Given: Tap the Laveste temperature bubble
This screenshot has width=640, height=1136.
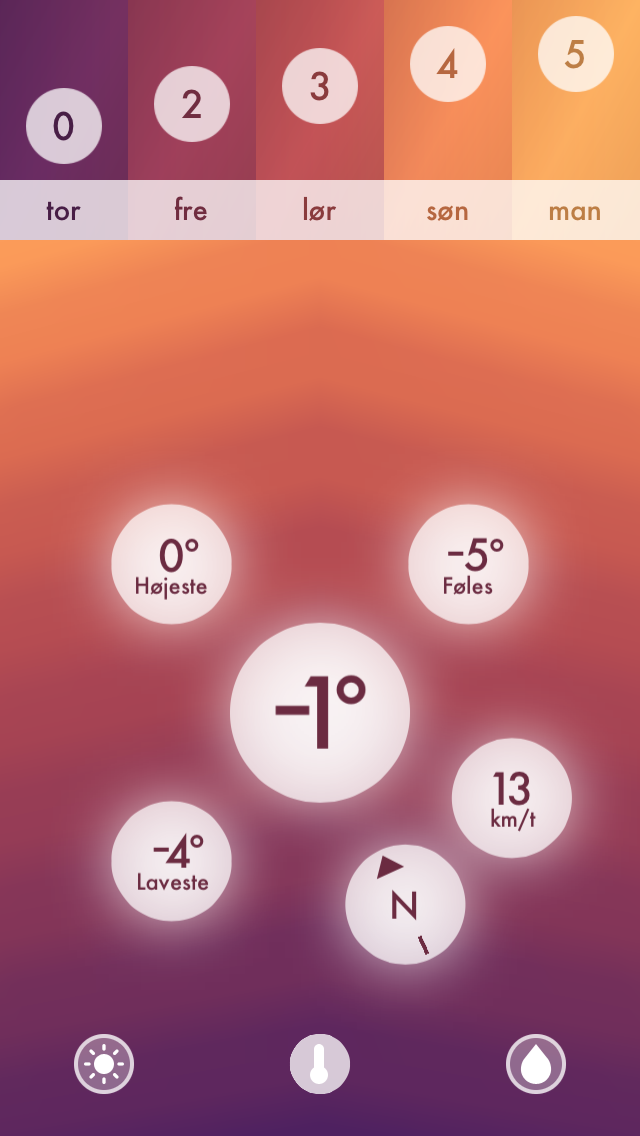Looking at the screenshot, I should tap(171, 861).
